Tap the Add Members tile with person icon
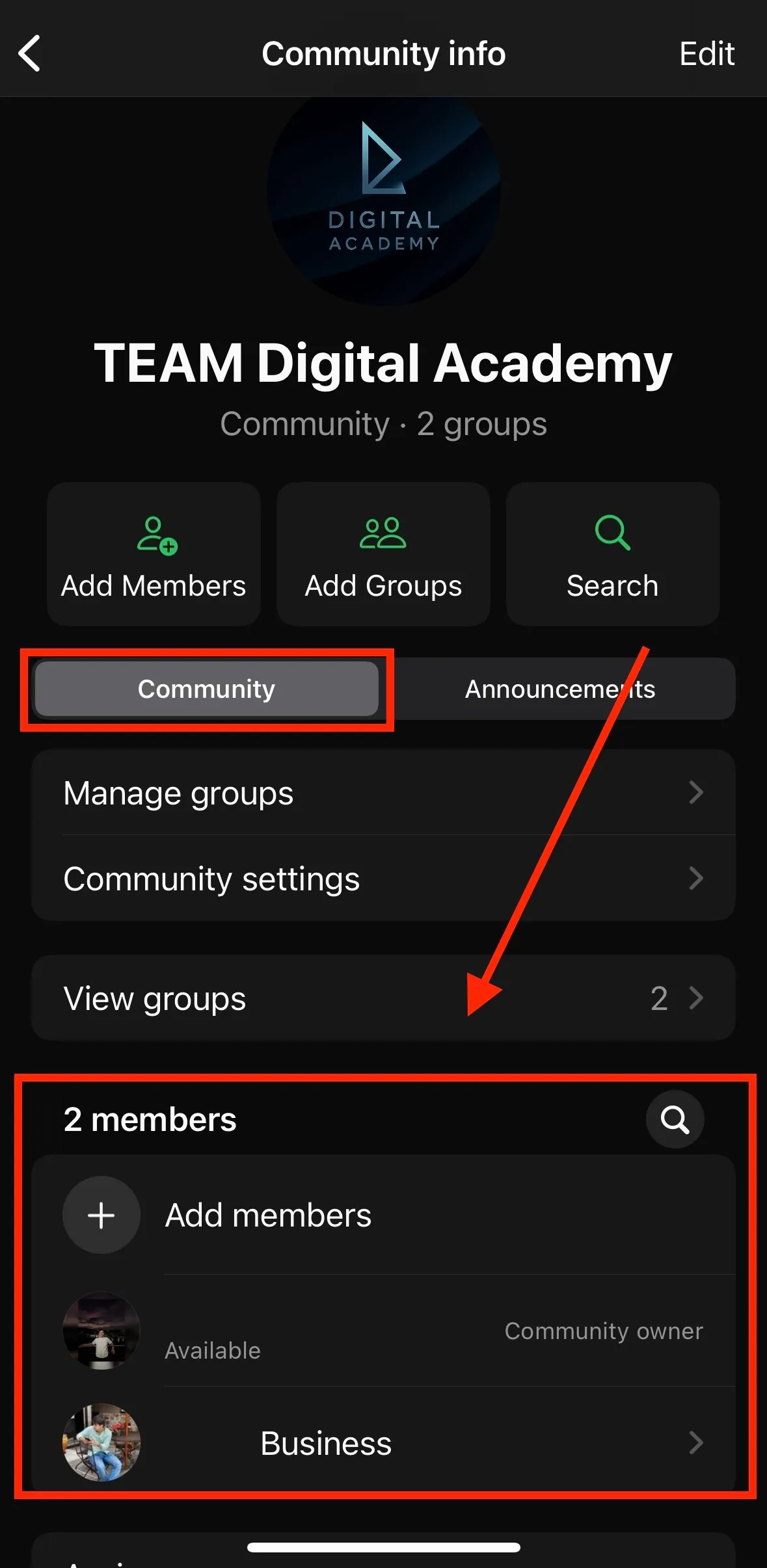Viewport: 767px width, 1568px height. 154,554
